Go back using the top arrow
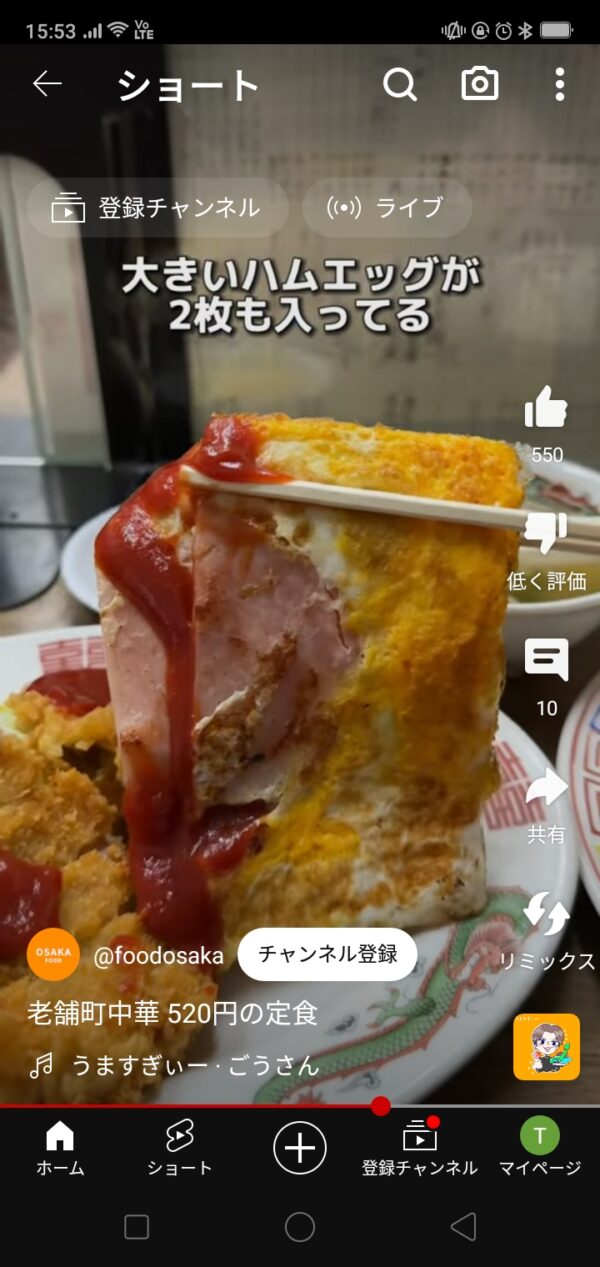This screenshot has height=1267, width=600. [x=47, y=84]
